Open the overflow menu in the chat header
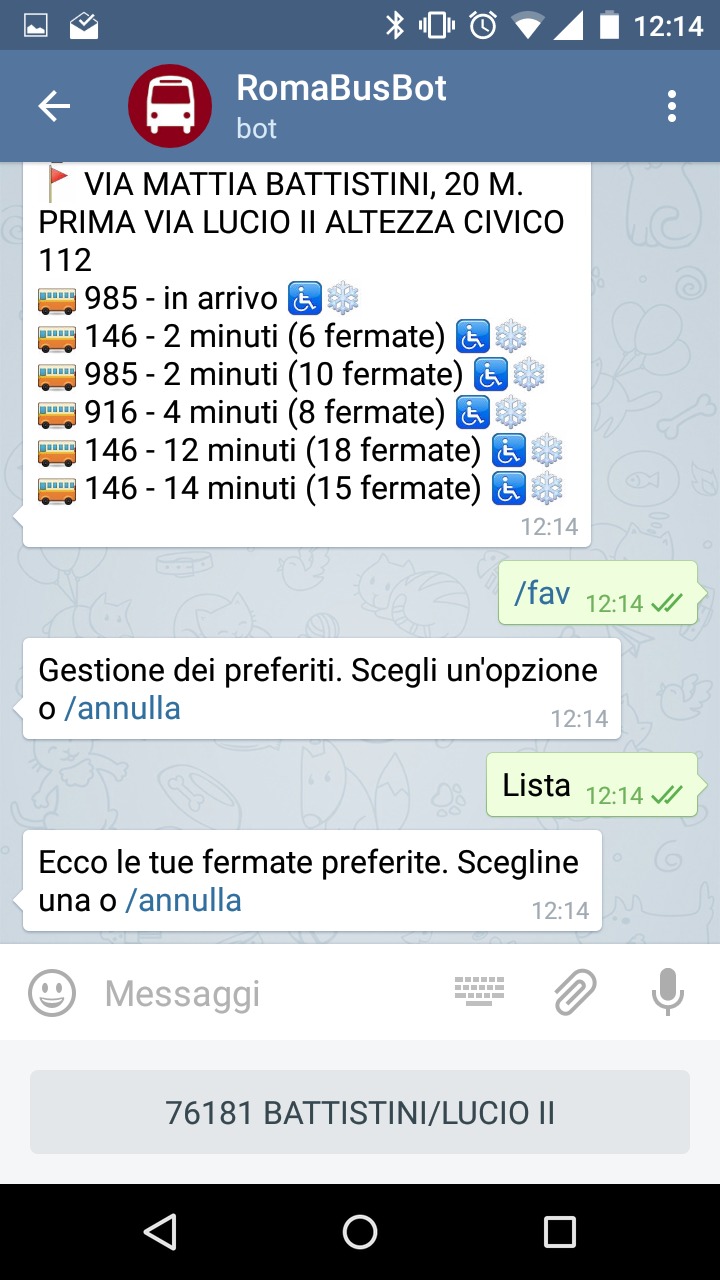 pyautogui.click(x=672, y=106)
